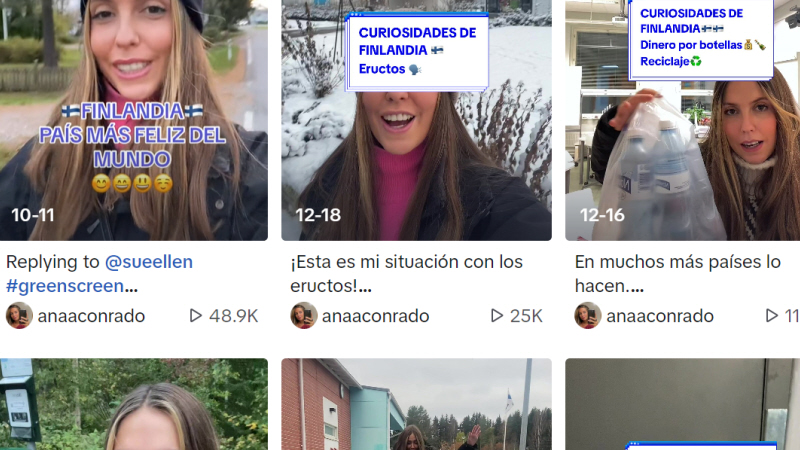Visit the @sueellen mention link
The width and height of the screenshot is (800, 450).
(149, 262)
